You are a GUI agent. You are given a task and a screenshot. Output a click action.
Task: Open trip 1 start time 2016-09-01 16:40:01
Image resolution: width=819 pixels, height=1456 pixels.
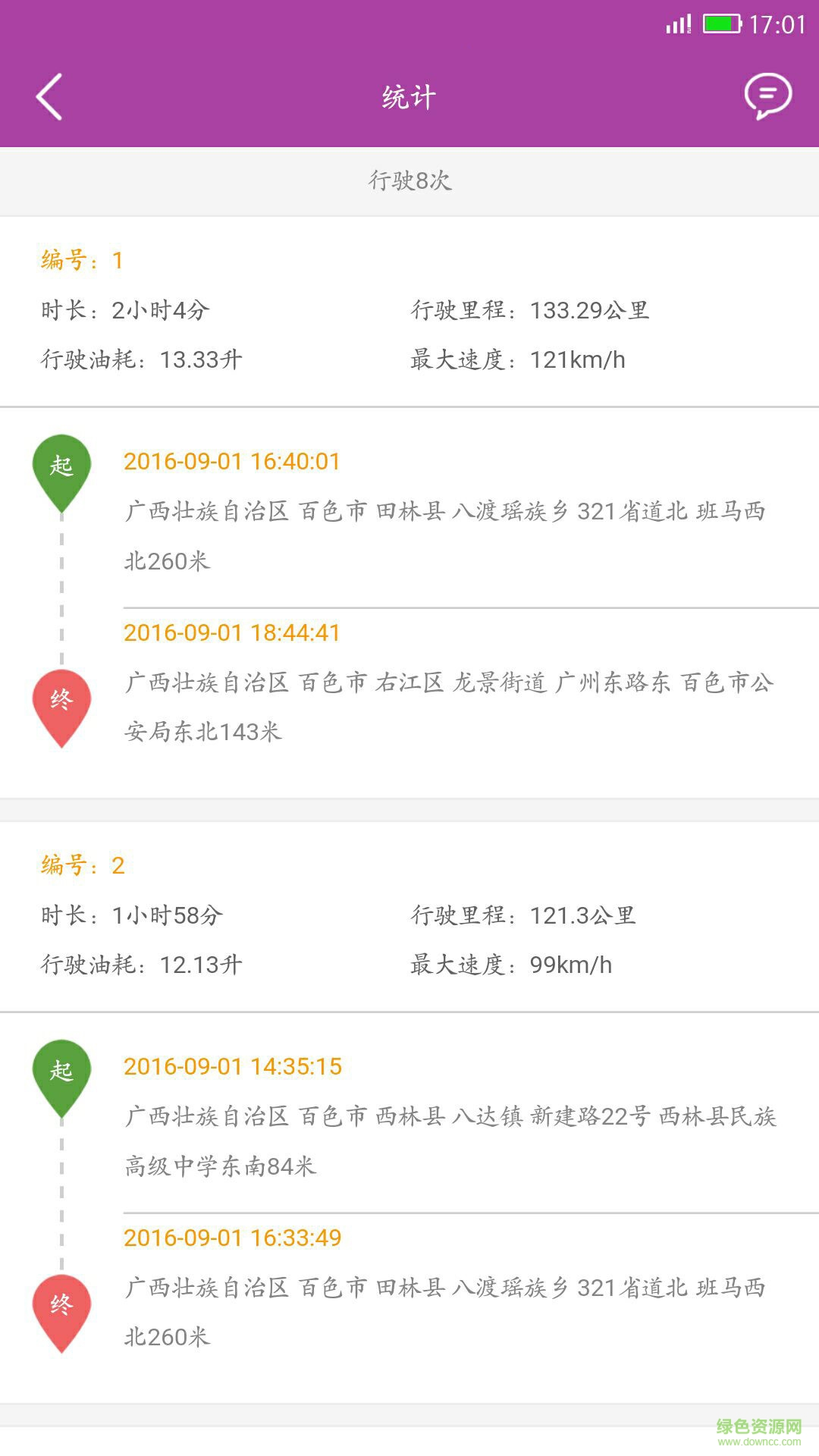pyautogui.click(x=233, y=460)
